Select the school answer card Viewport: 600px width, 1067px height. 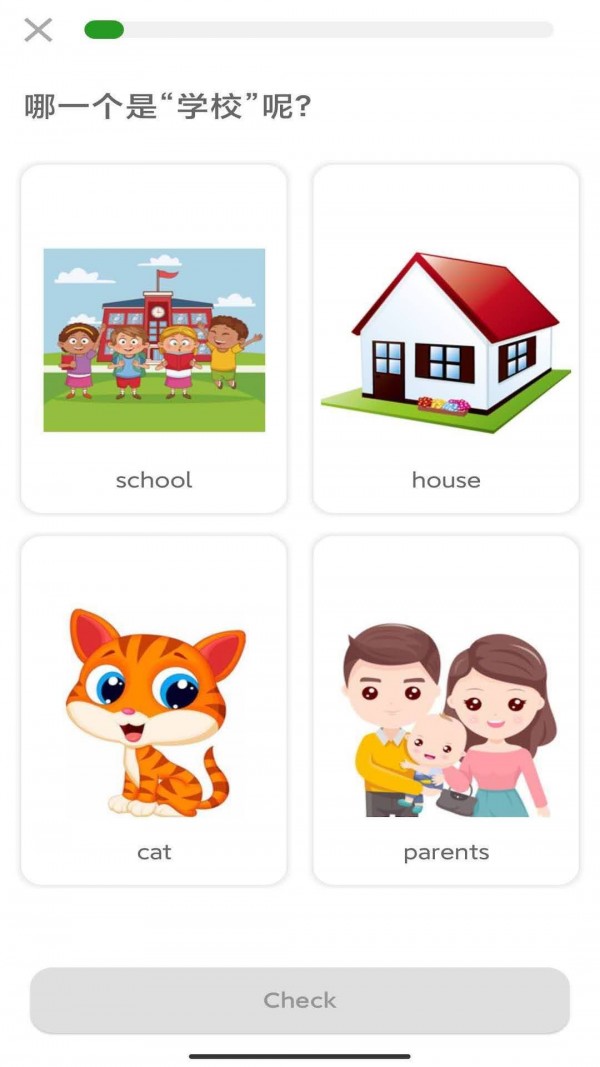tap(154, 339)
